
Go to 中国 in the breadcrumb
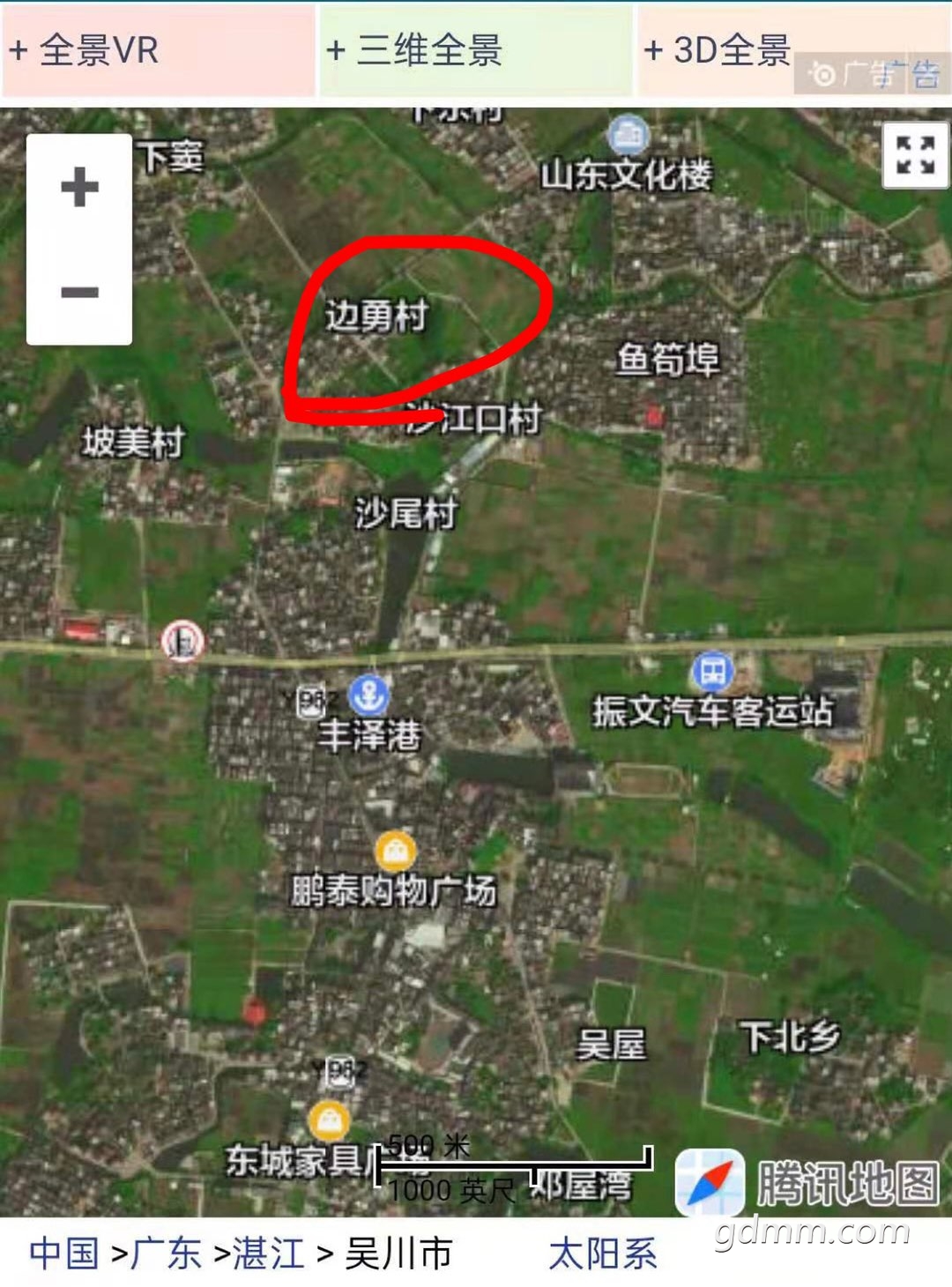[63, 1253]
